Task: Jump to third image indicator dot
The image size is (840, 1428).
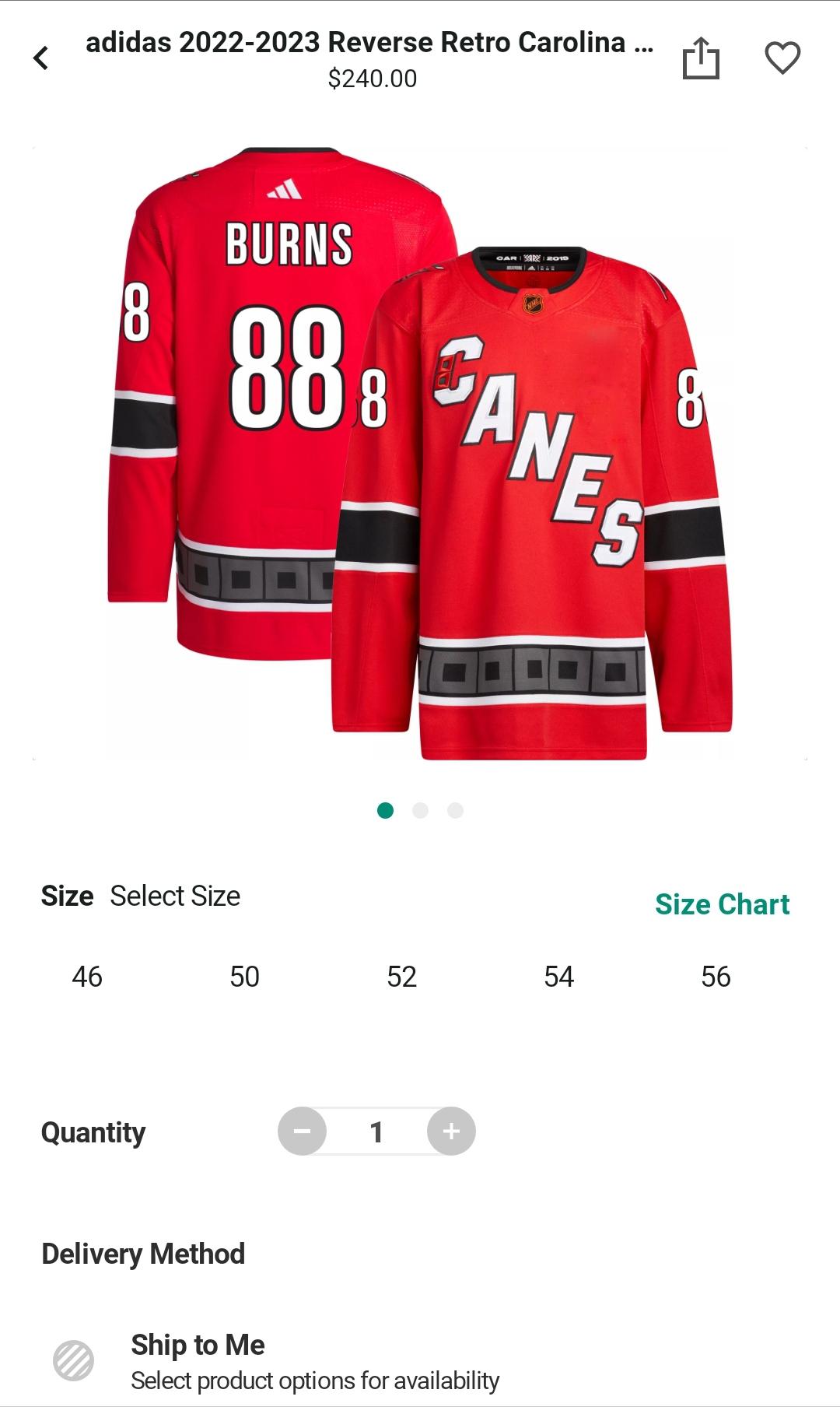Action: [456, 811]
